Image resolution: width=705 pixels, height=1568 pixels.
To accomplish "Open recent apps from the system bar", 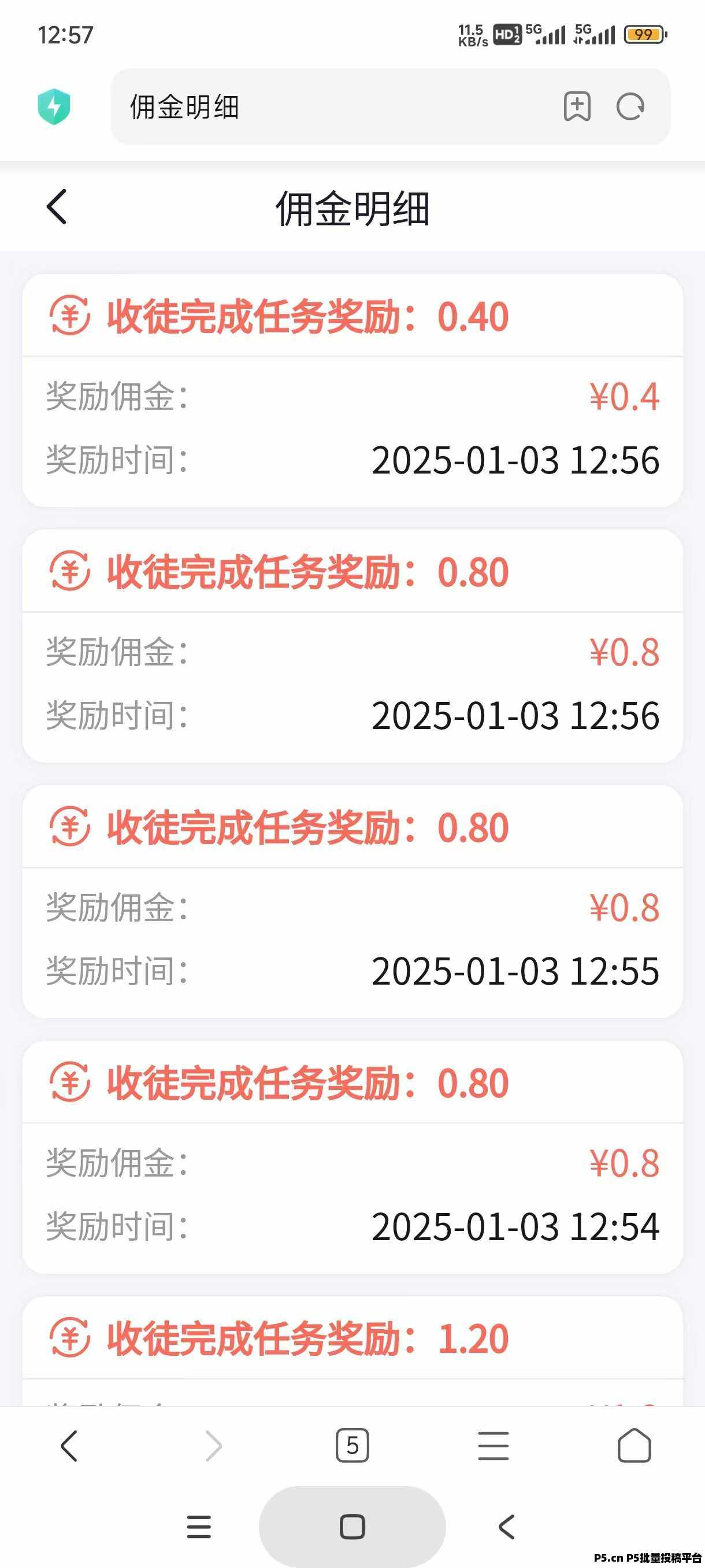I will tap(198, 1526).
